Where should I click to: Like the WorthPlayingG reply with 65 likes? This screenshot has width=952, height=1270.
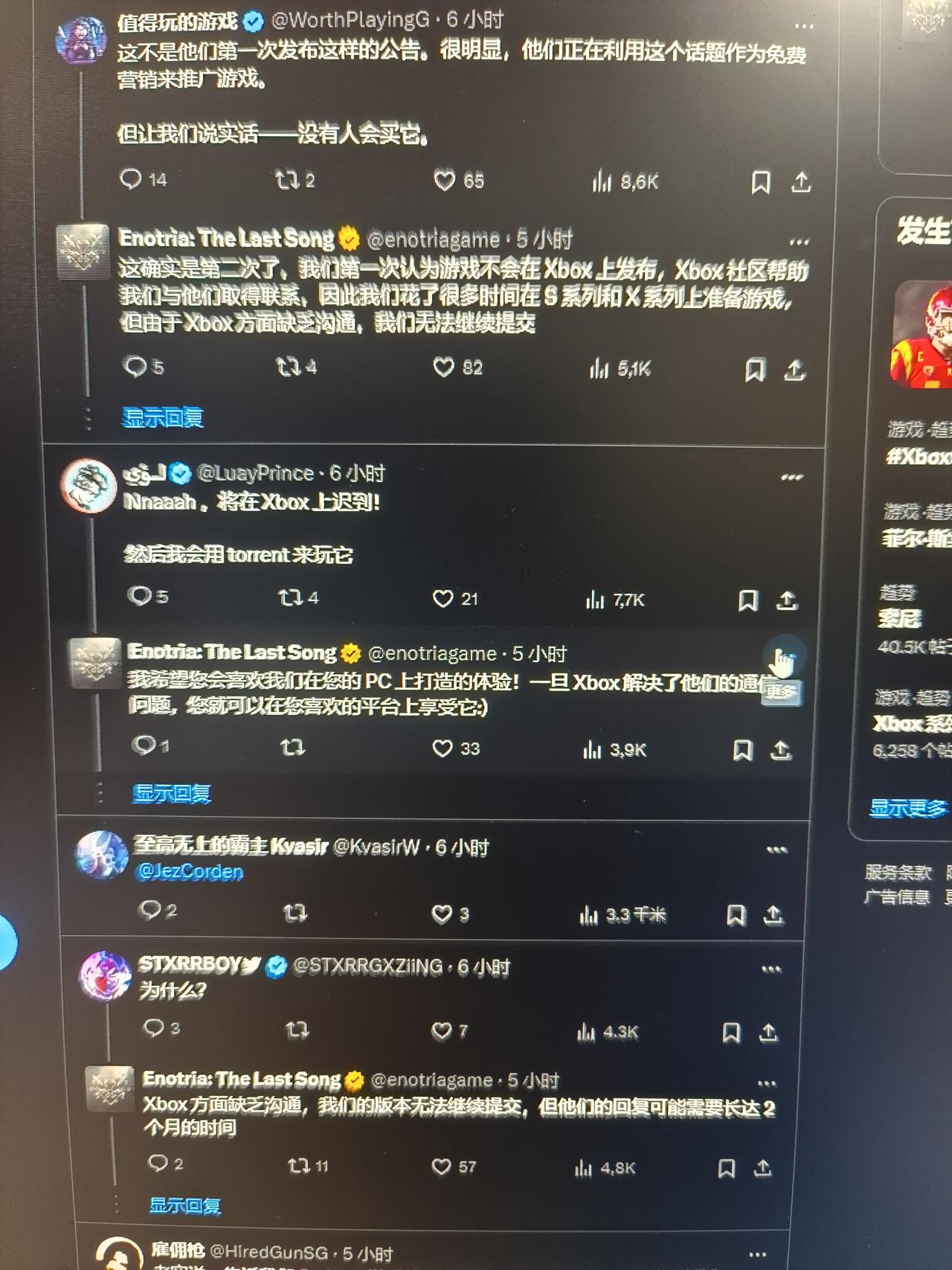(444, 181)
